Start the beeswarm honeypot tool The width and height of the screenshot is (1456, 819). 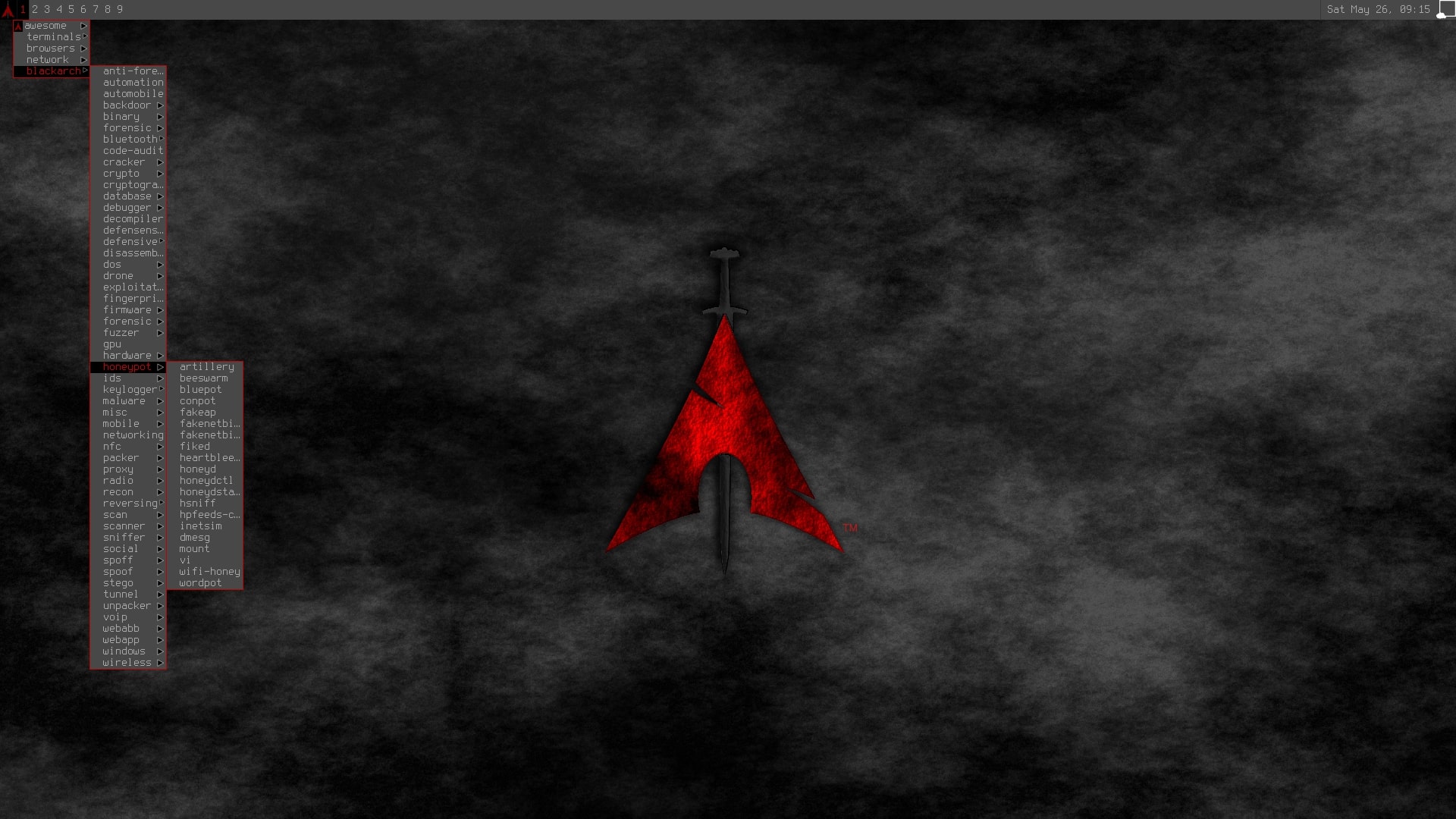(x=203, y=378)
